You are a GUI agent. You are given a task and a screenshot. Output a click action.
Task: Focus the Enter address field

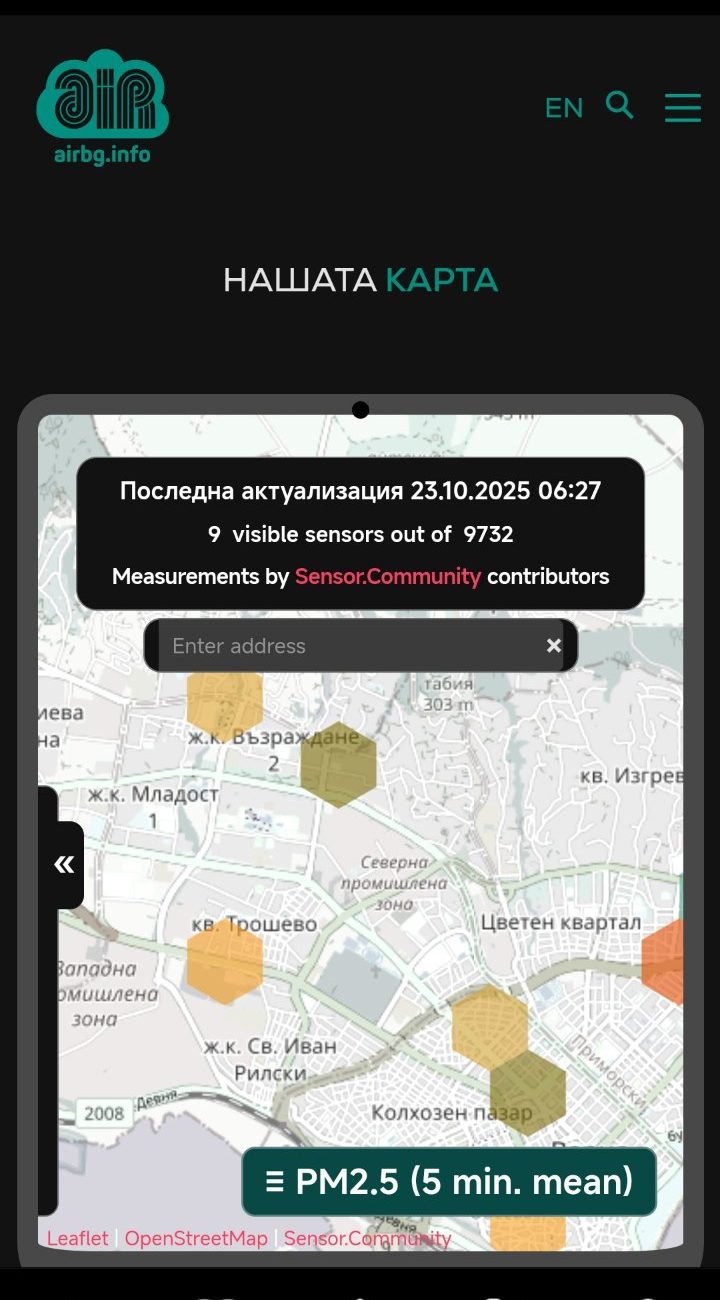click(x=350, y=646)
